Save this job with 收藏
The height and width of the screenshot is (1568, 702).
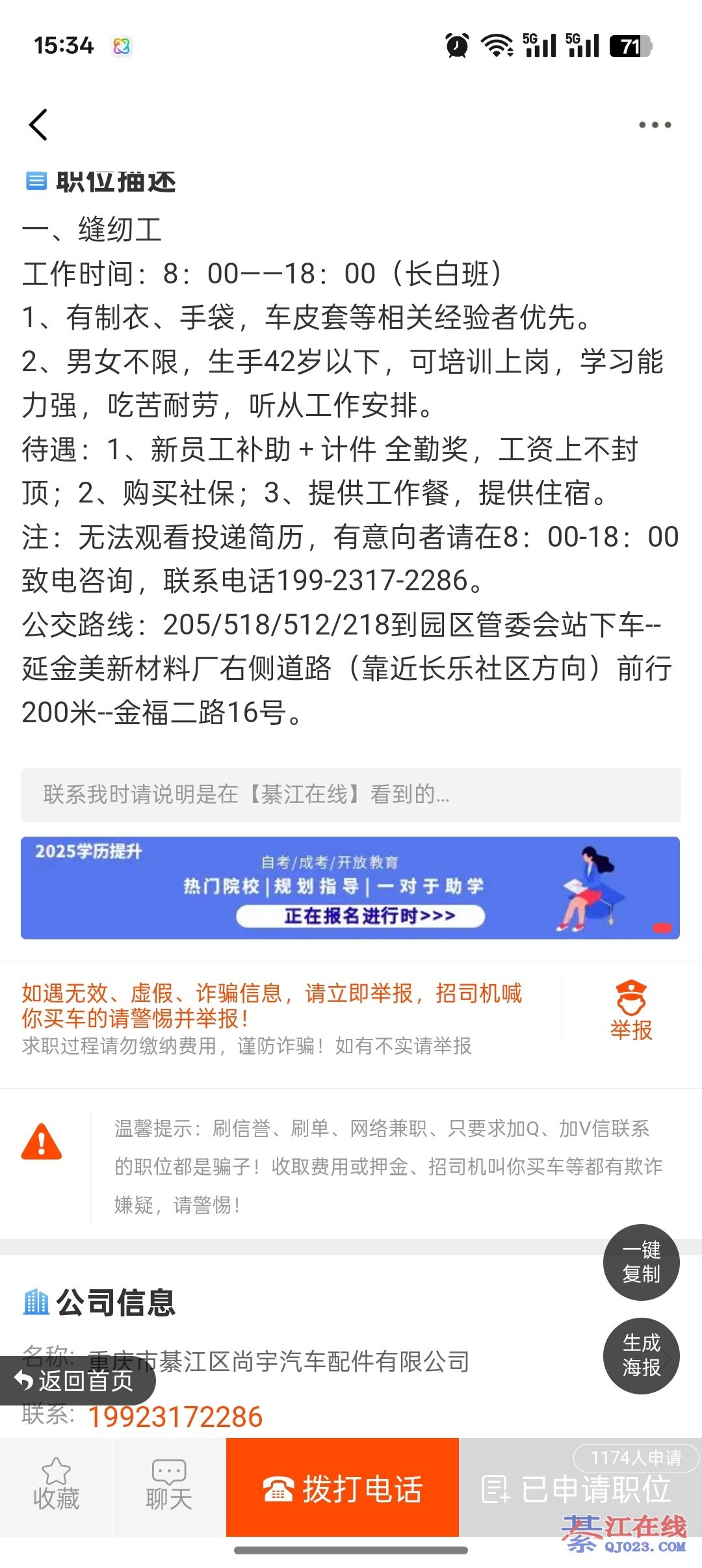(x=56, y=1486)
